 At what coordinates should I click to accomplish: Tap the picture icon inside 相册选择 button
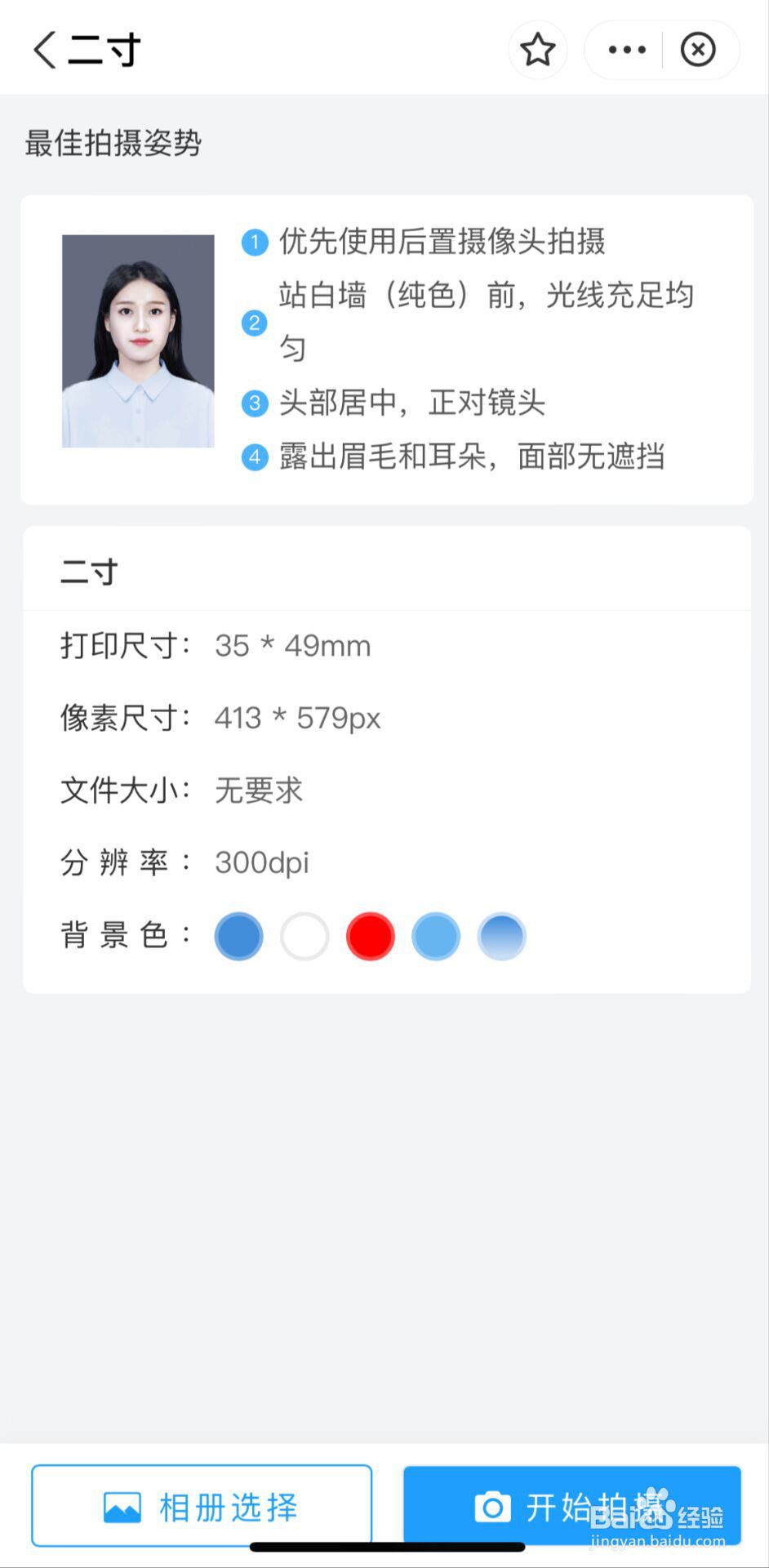[x=119, y=1505]
